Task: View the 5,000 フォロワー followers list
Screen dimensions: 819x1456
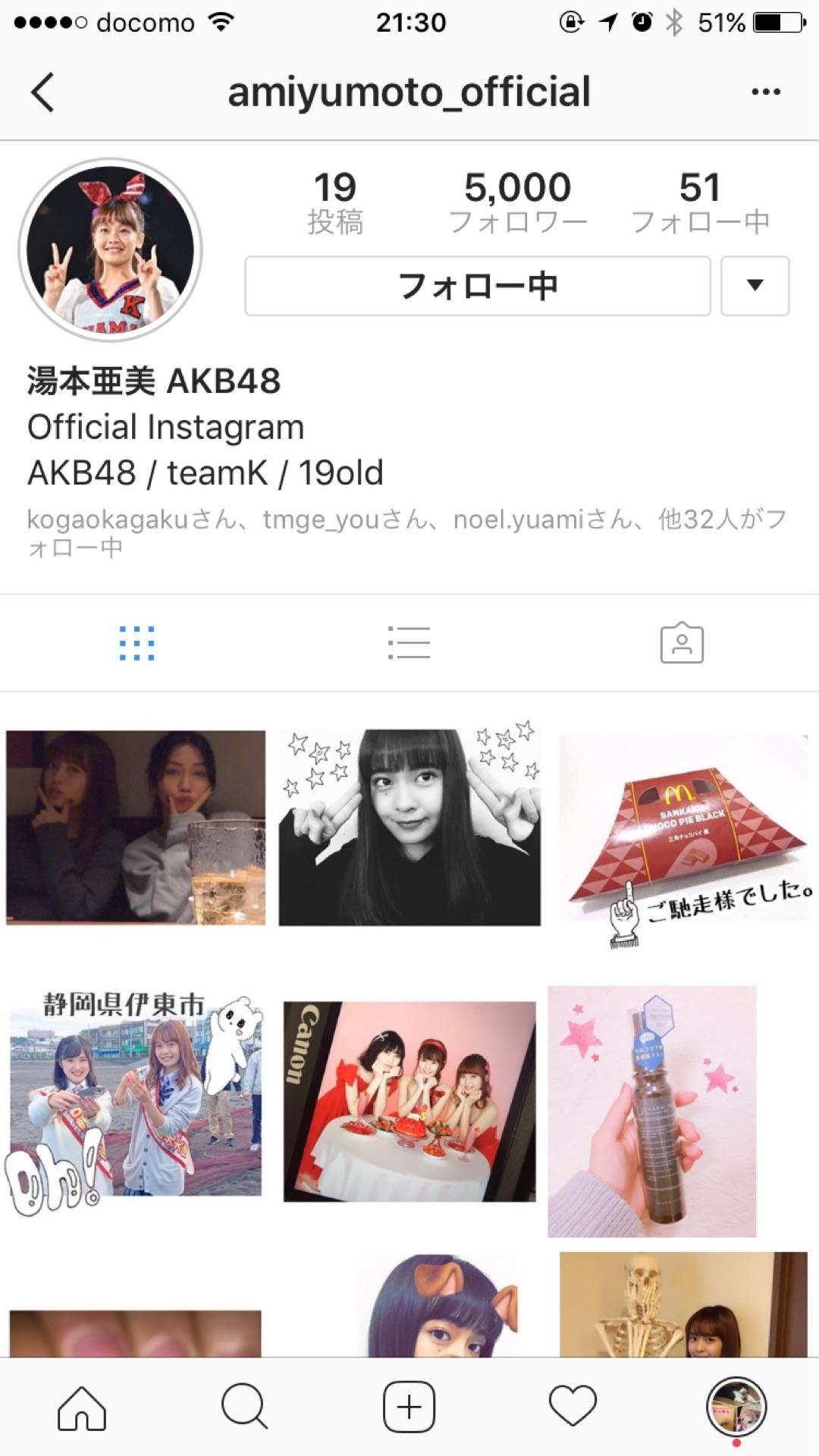Action: 517,202
